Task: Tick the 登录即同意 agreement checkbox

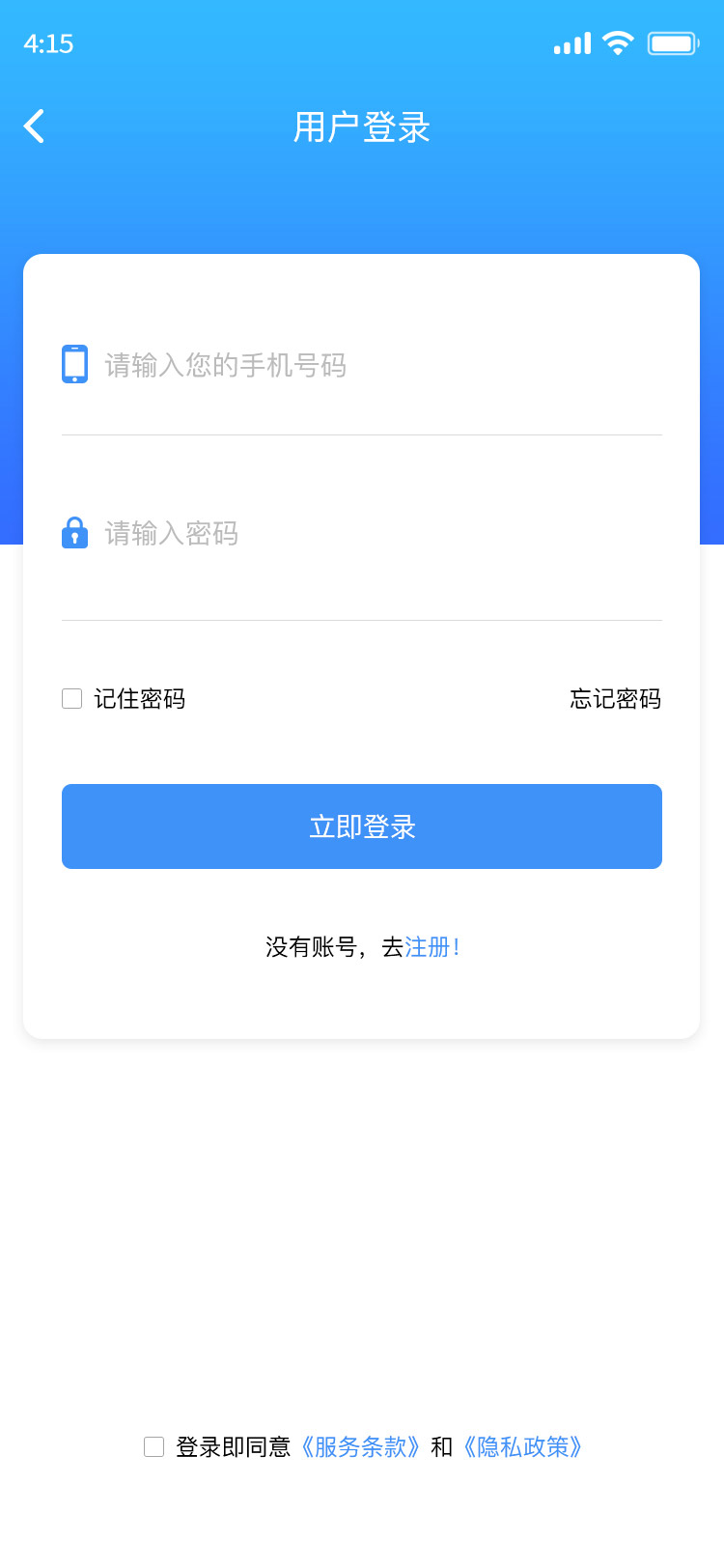Action: [154, 1446]
